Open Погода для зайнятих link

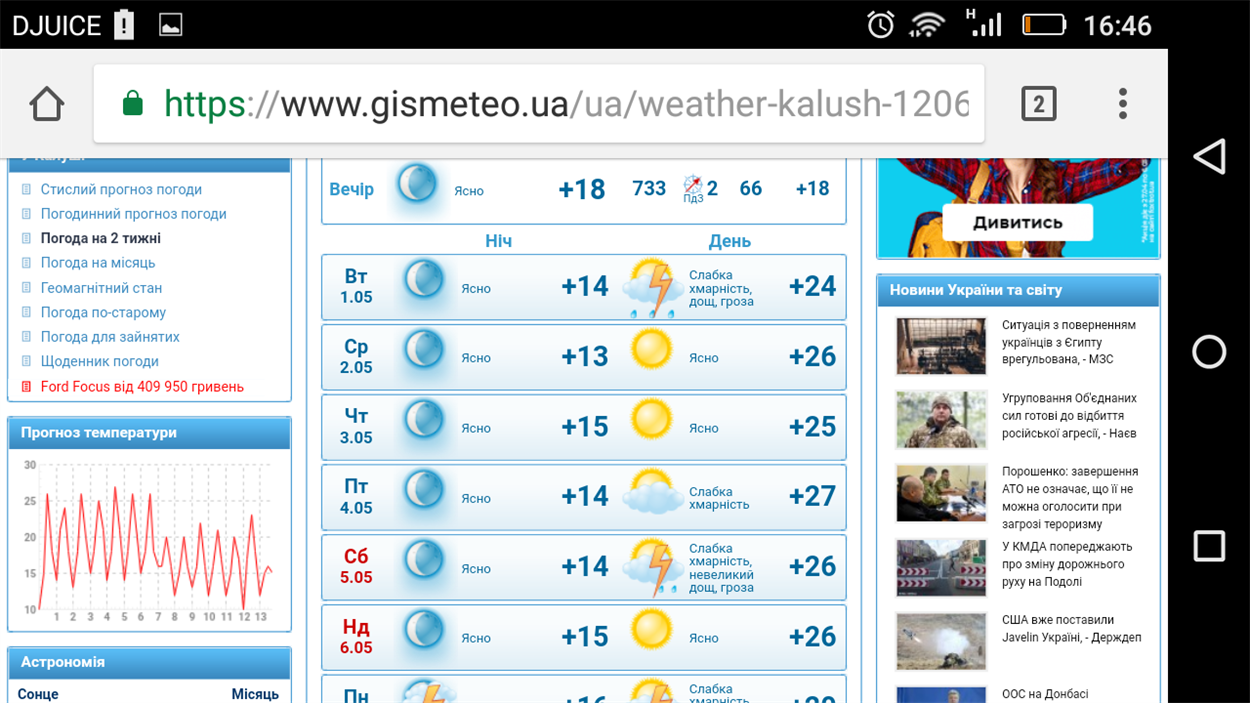pos(110,337)
